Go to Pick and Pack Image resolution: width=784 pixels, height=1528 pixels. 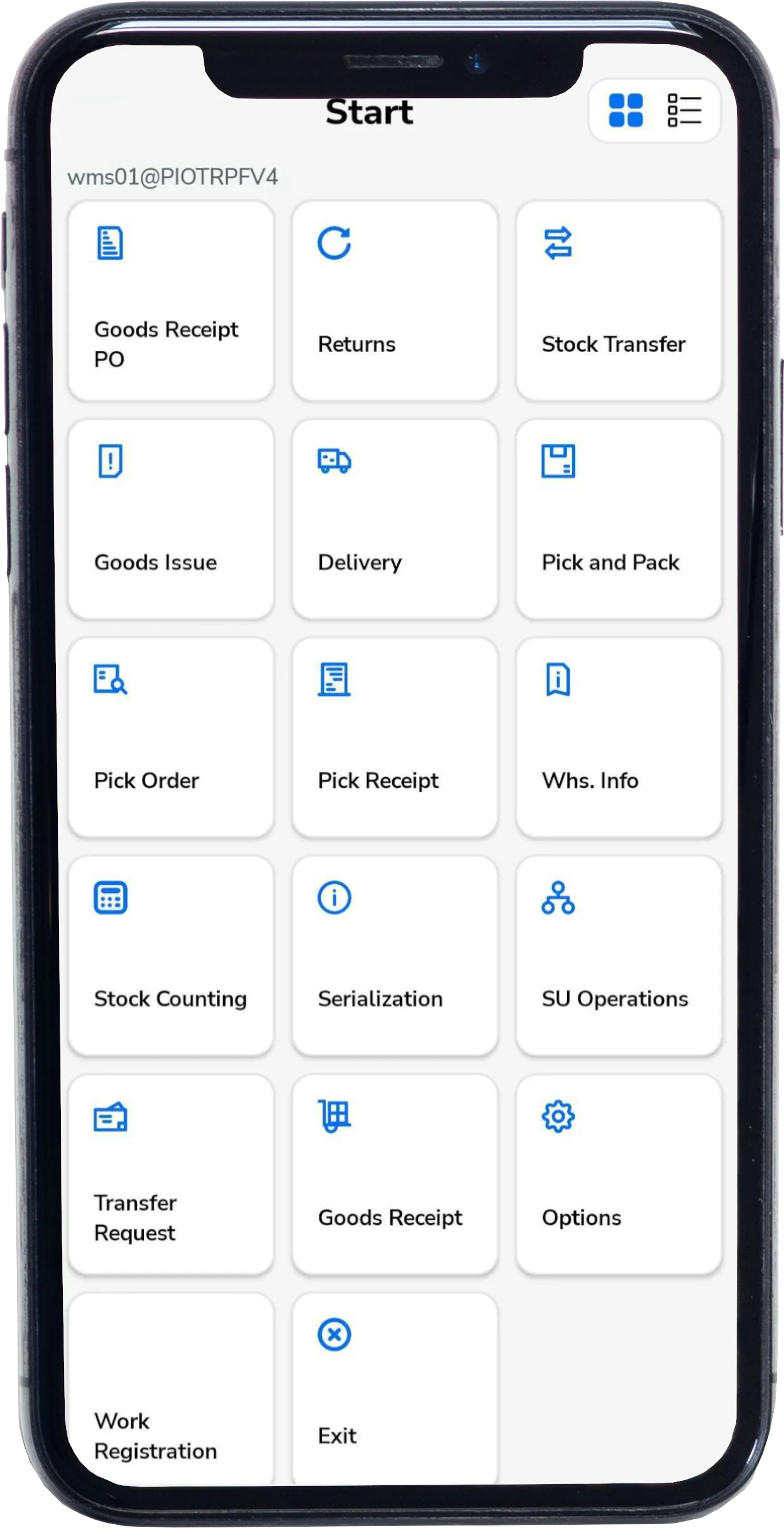(x=619, y=519)
